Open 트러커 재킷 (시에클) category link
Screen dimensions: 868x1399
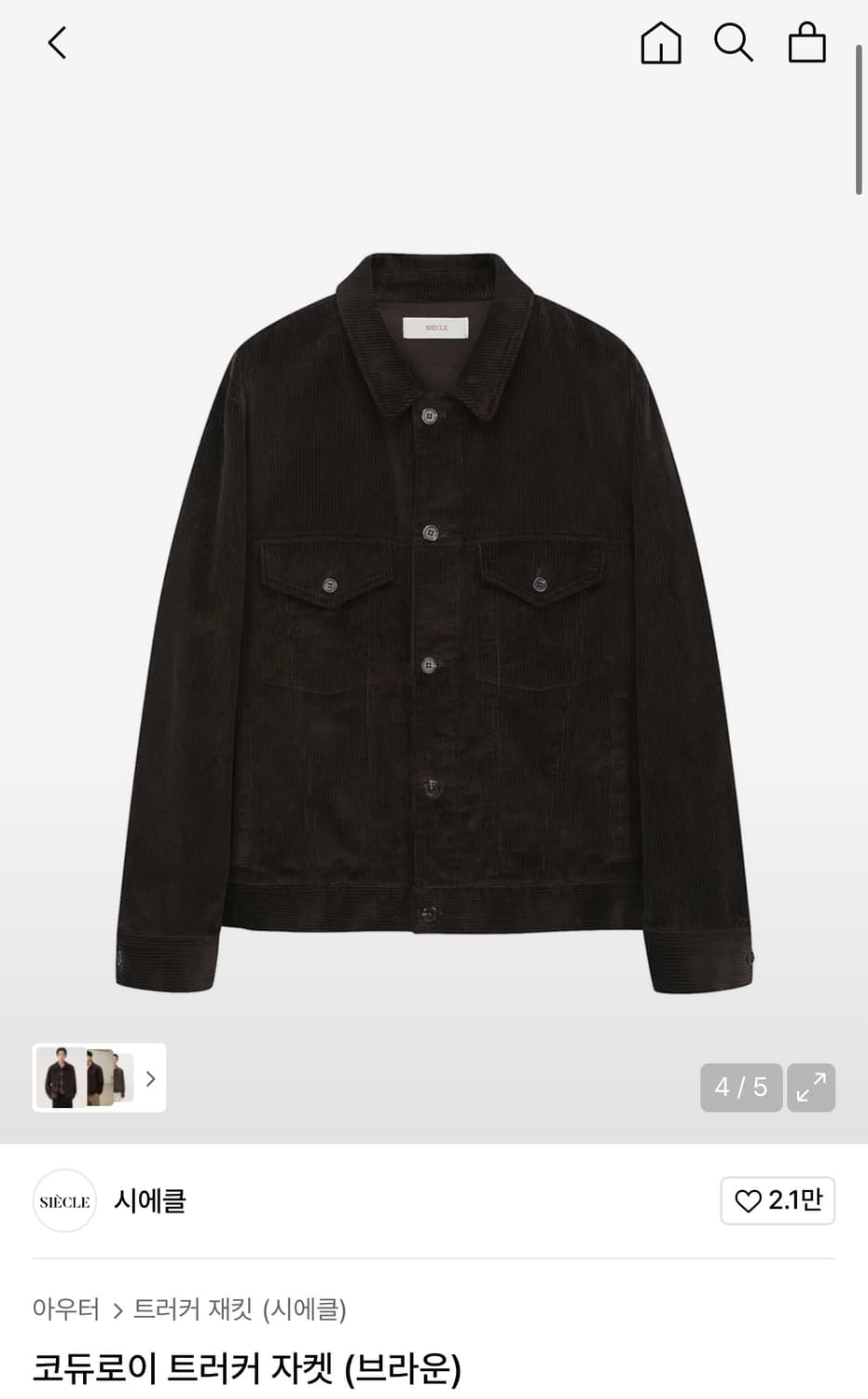pyautogui.click(x=240, y=1309)
